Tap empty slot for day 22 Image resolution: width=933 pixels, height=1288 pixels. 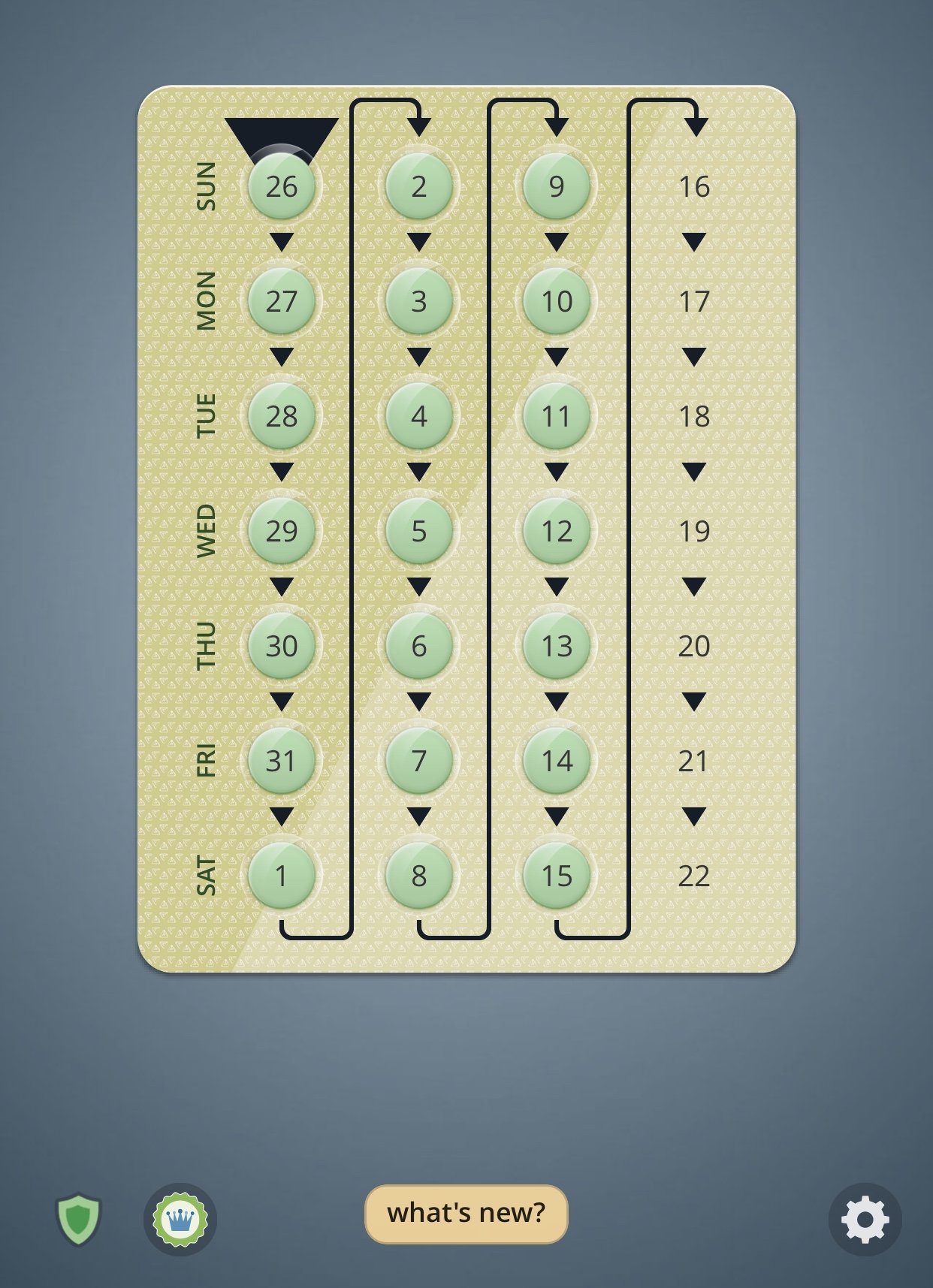(694, 876)
